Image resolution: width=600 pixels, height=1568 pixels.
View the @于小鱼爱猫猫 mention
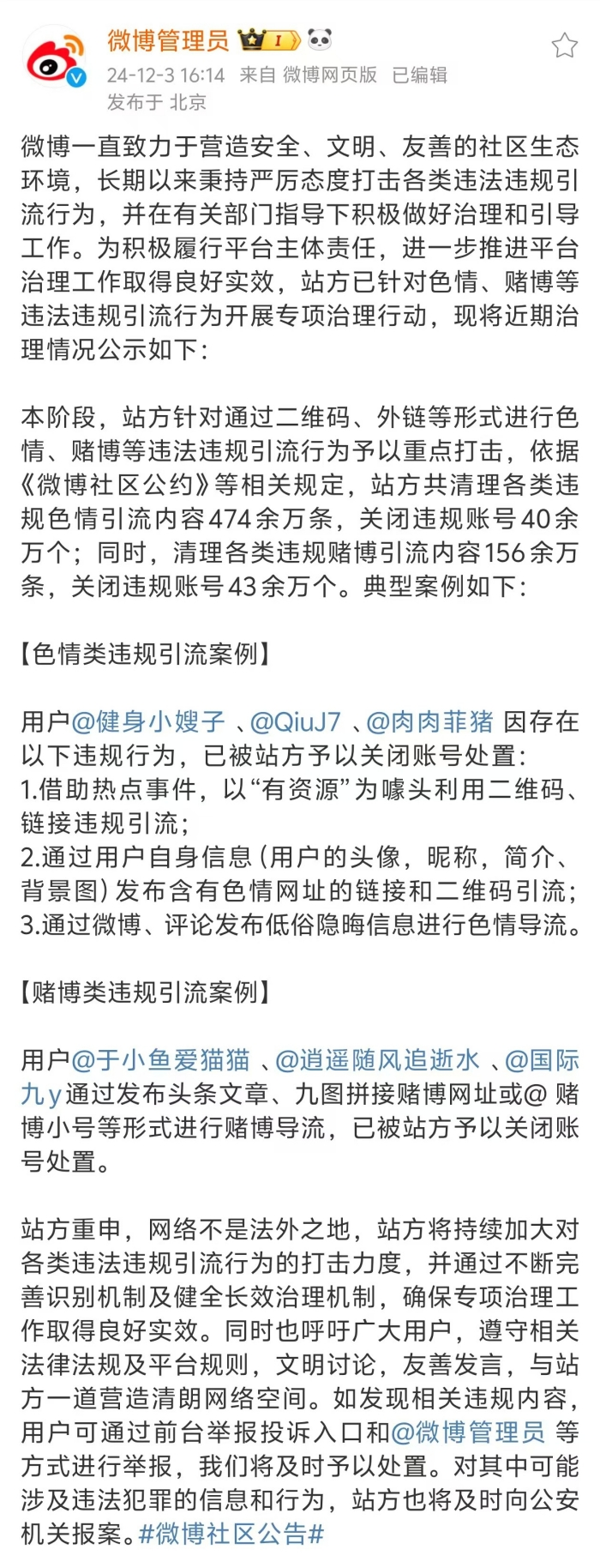click(161, 1060)
